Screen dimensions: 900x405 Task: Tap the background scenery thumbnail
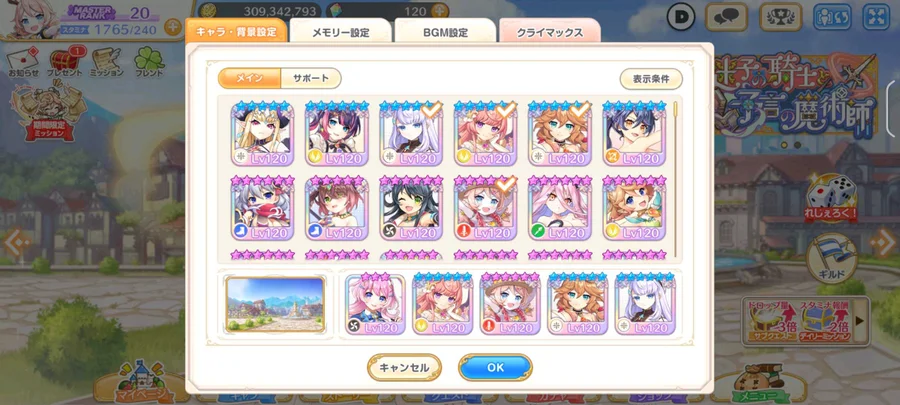click(x=275, y=303)
